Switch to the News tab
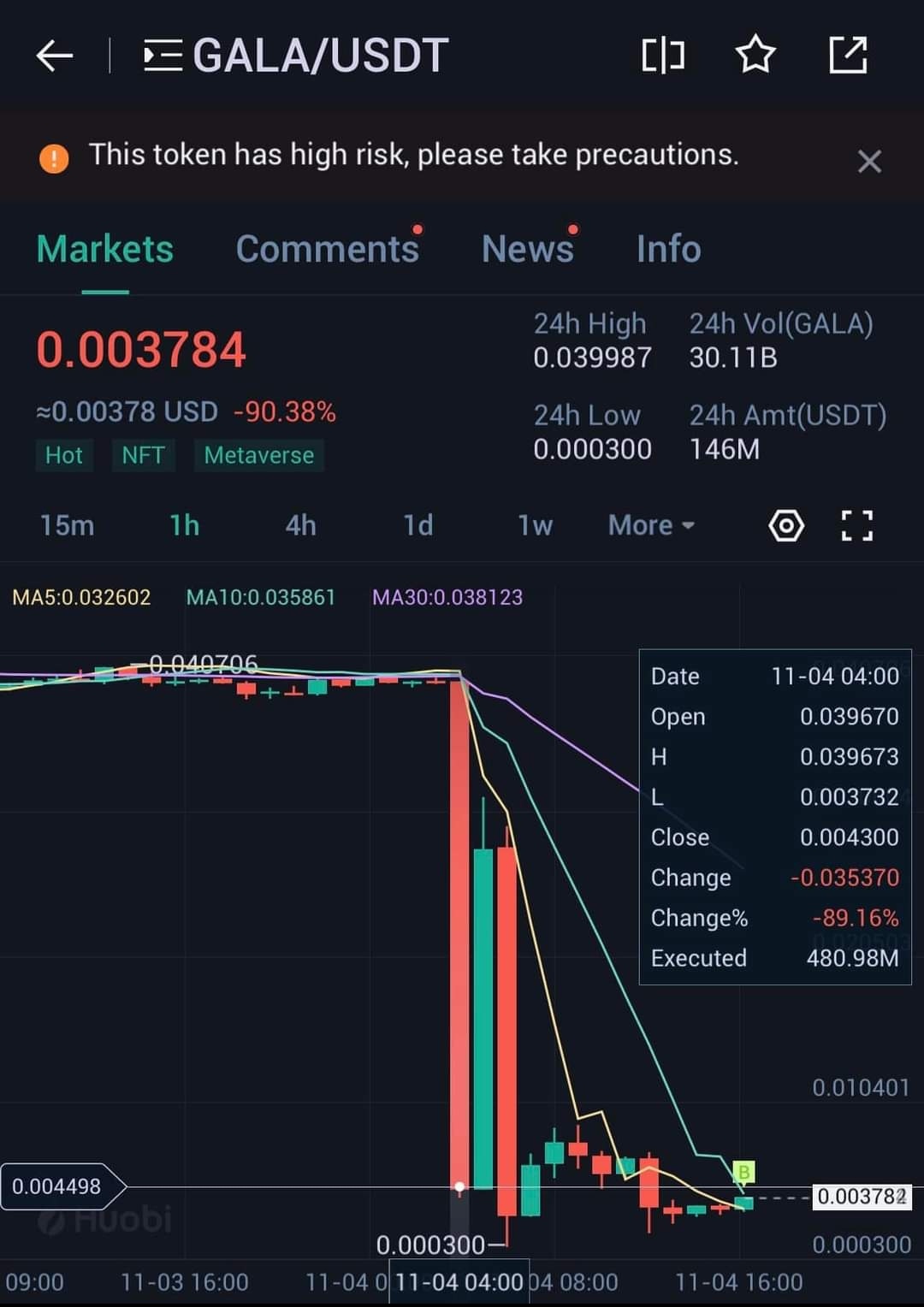The width and height of the screenshot is (924, 1307). coord(528,249)
